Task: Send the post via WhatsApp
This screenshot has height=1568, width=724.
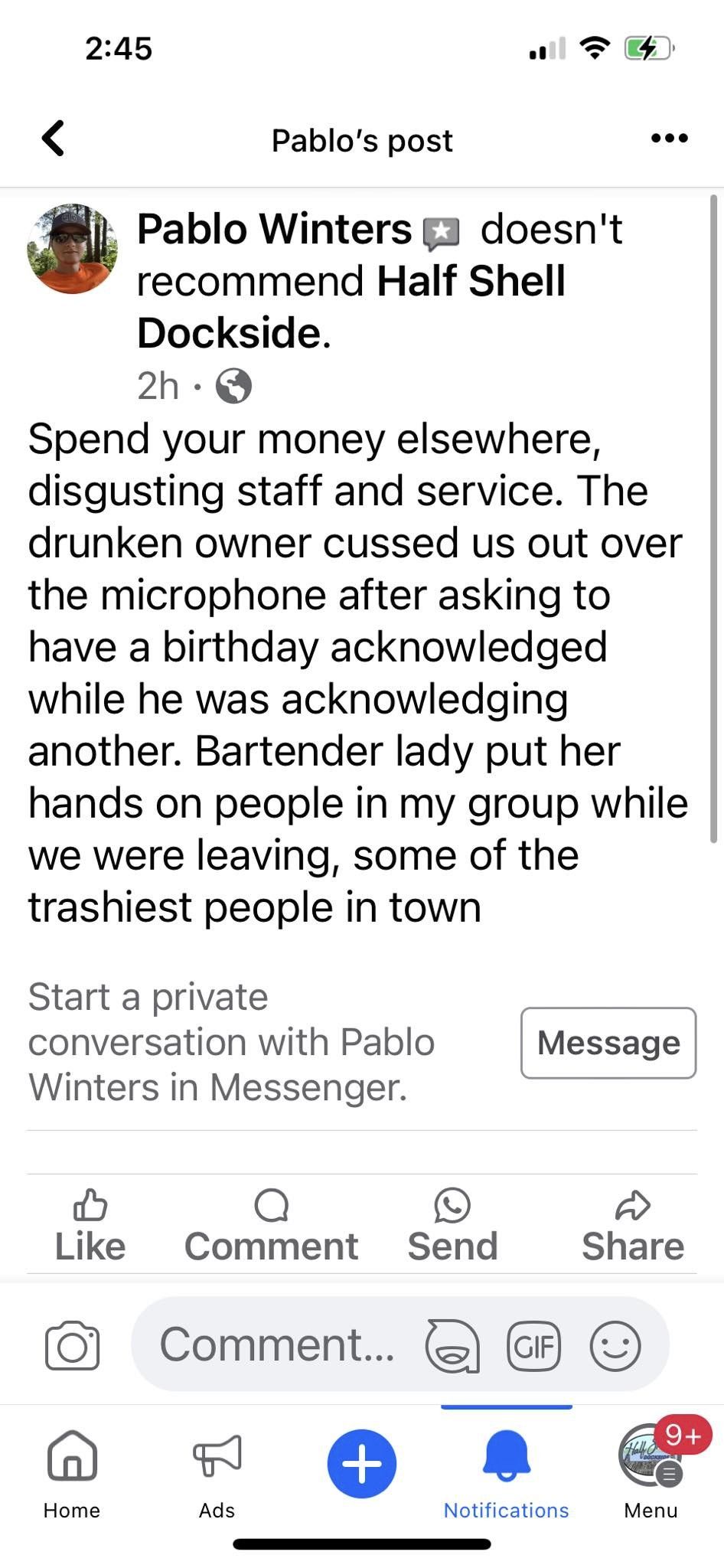Action: pos(452,1226)
